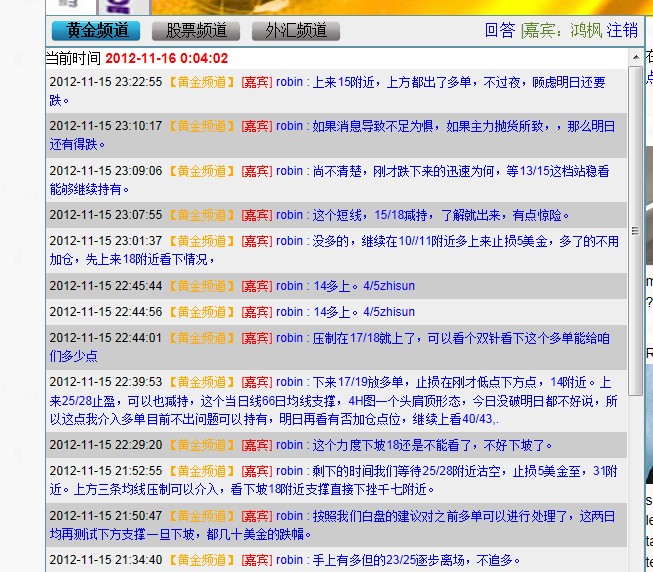
Task: Open the 外汇频道 tab
Action: click(x=295, y=30)
